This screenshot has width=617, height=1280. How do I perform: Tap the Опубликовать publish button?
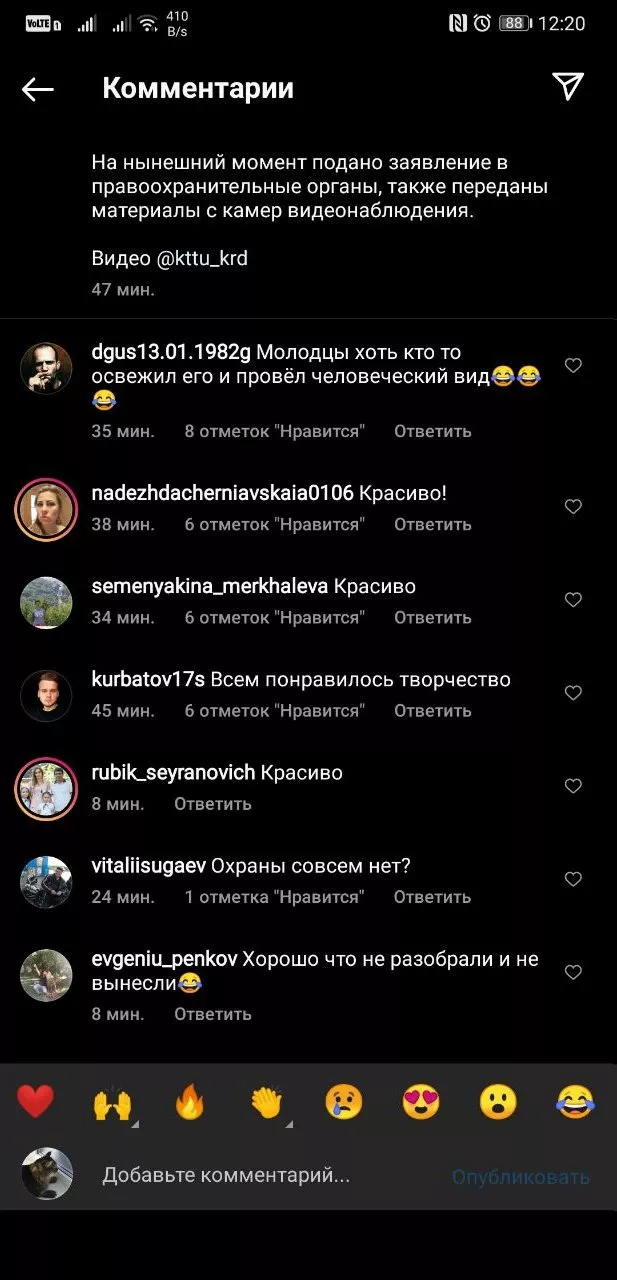[520, 1177]
